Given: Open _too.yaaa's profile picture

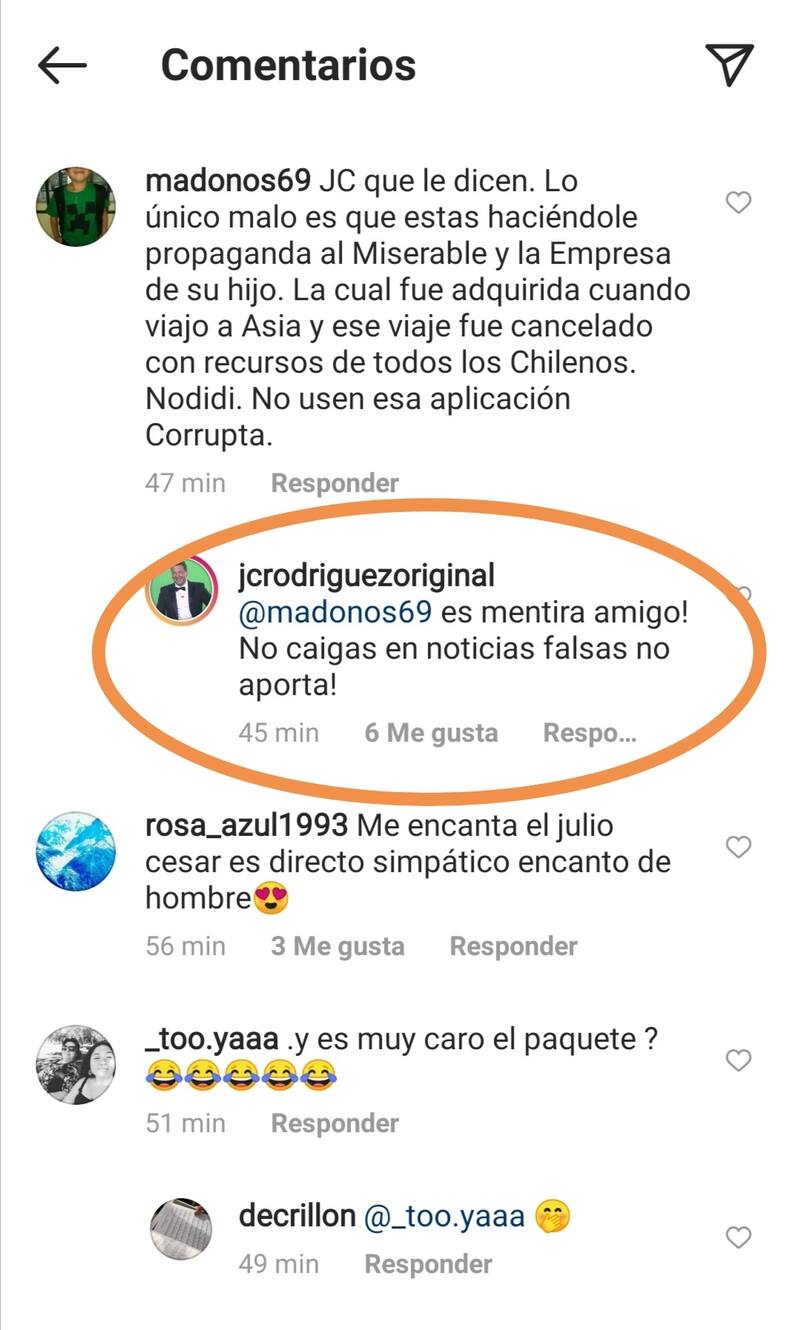Looking at the screenshot, I should [76, 1064].
